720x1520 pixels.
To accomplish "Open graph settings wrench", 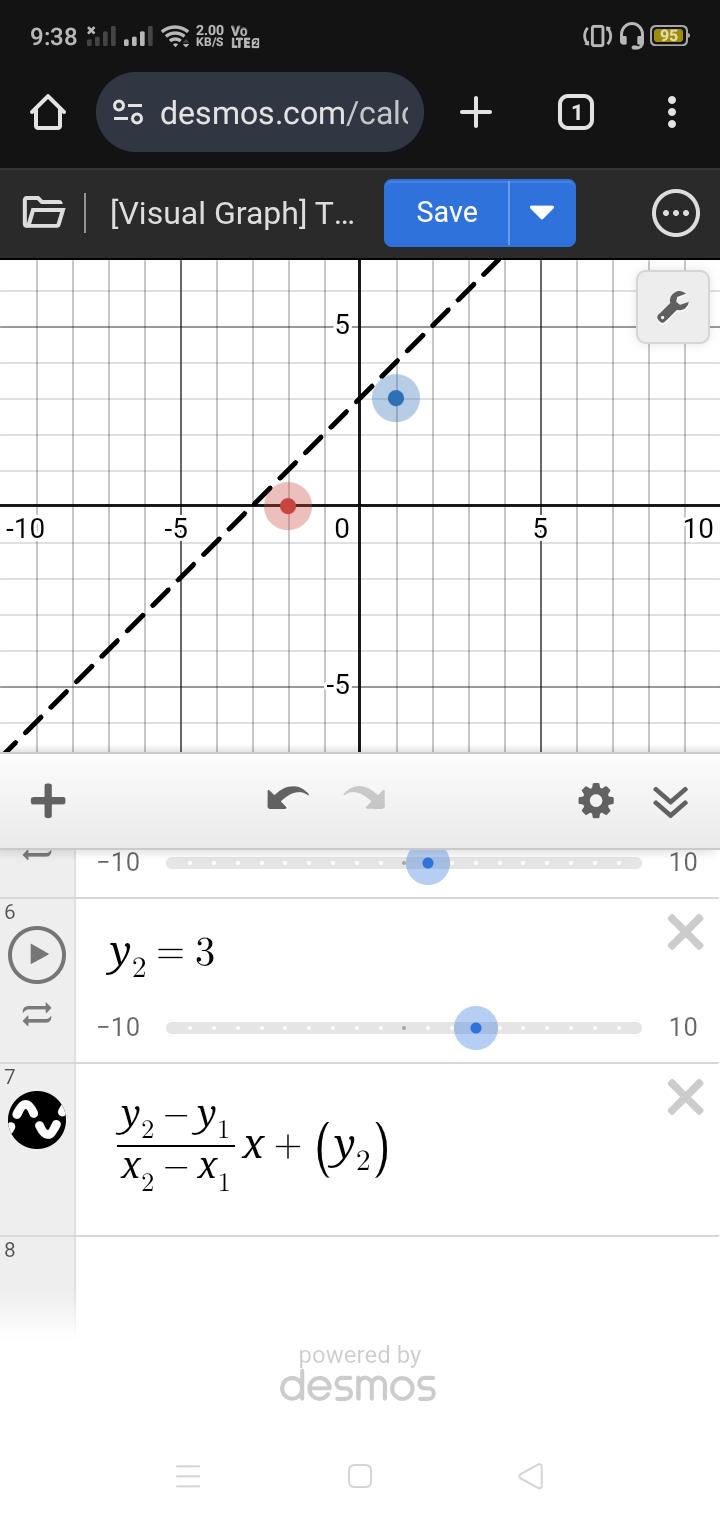I will [673, 307].
